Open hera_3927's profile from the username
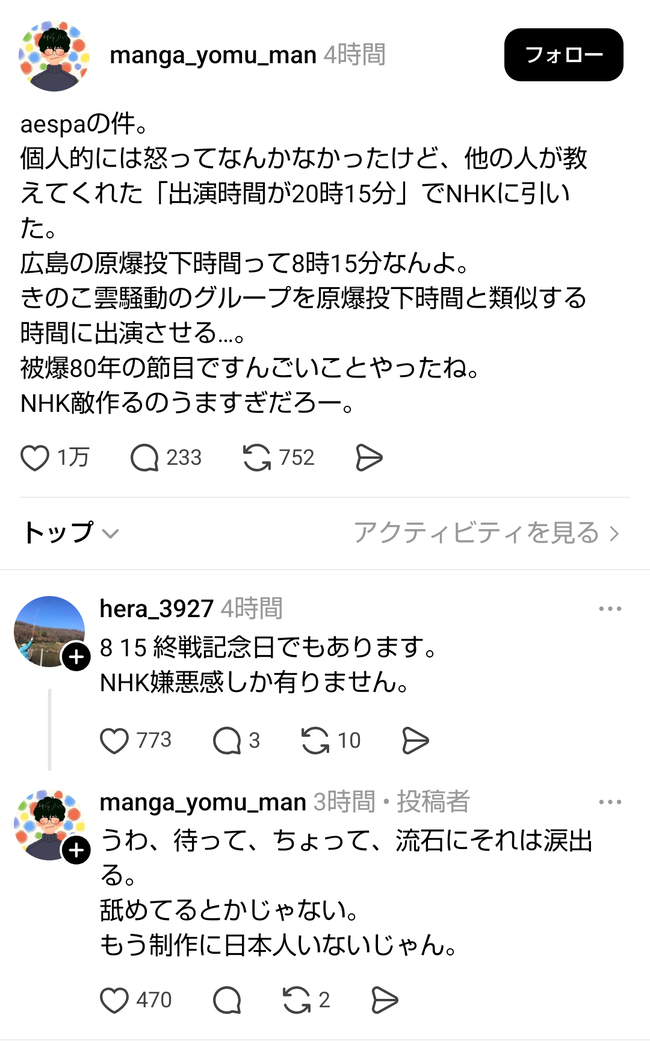 coord(157,608)
